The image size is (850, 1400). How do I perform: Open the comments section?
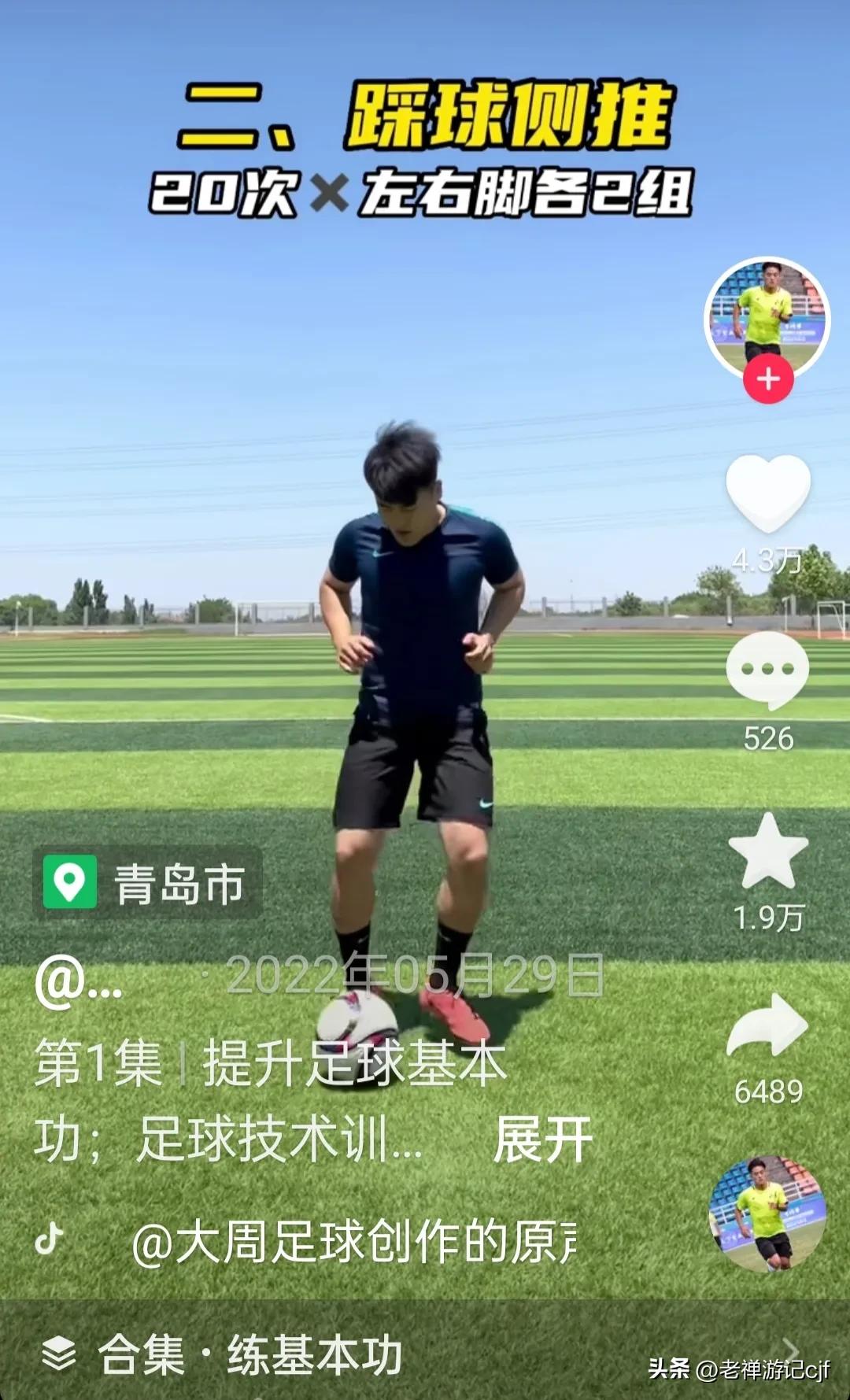click(768, 670)
